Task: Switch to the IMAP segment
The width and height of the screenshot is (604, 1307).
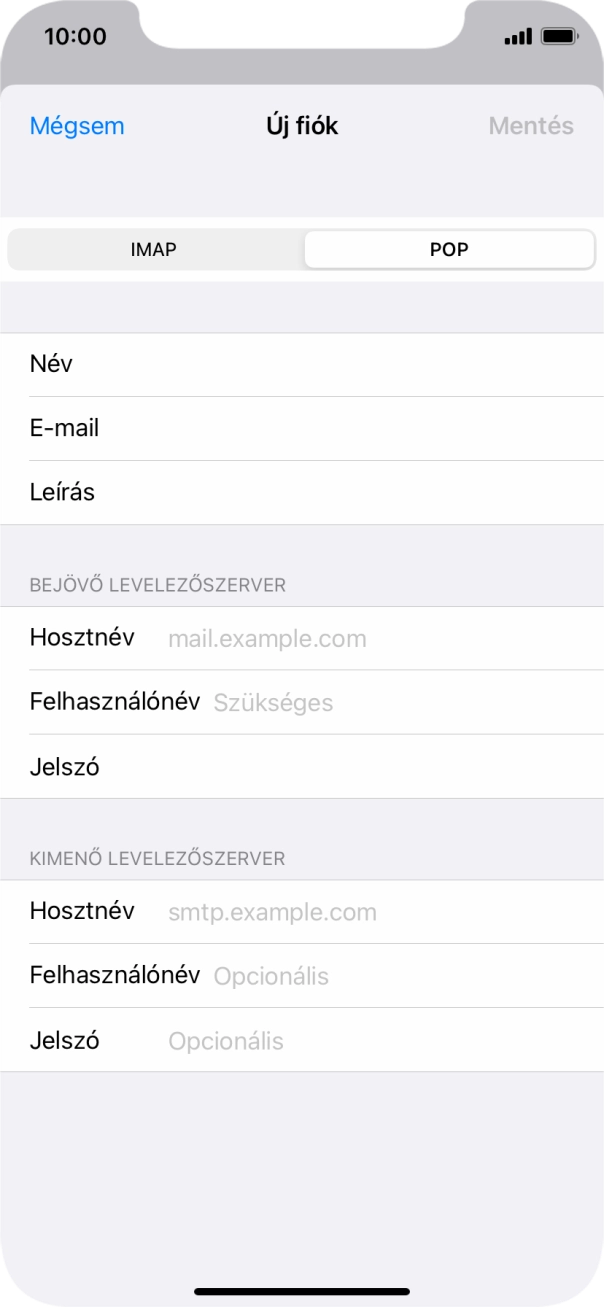Action: 154,249
